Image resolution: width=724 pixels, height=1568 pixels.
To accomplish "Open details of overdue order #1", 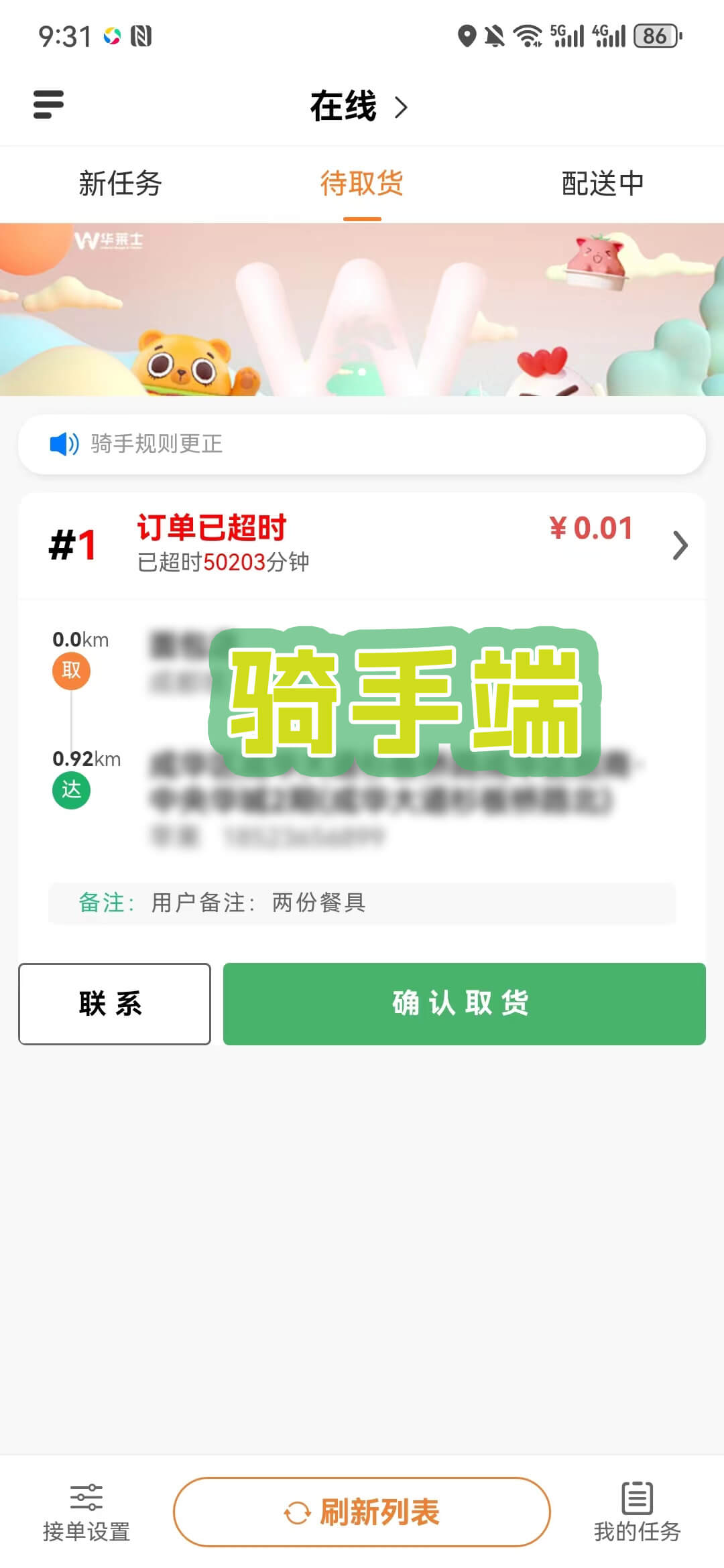I will 679,545.
